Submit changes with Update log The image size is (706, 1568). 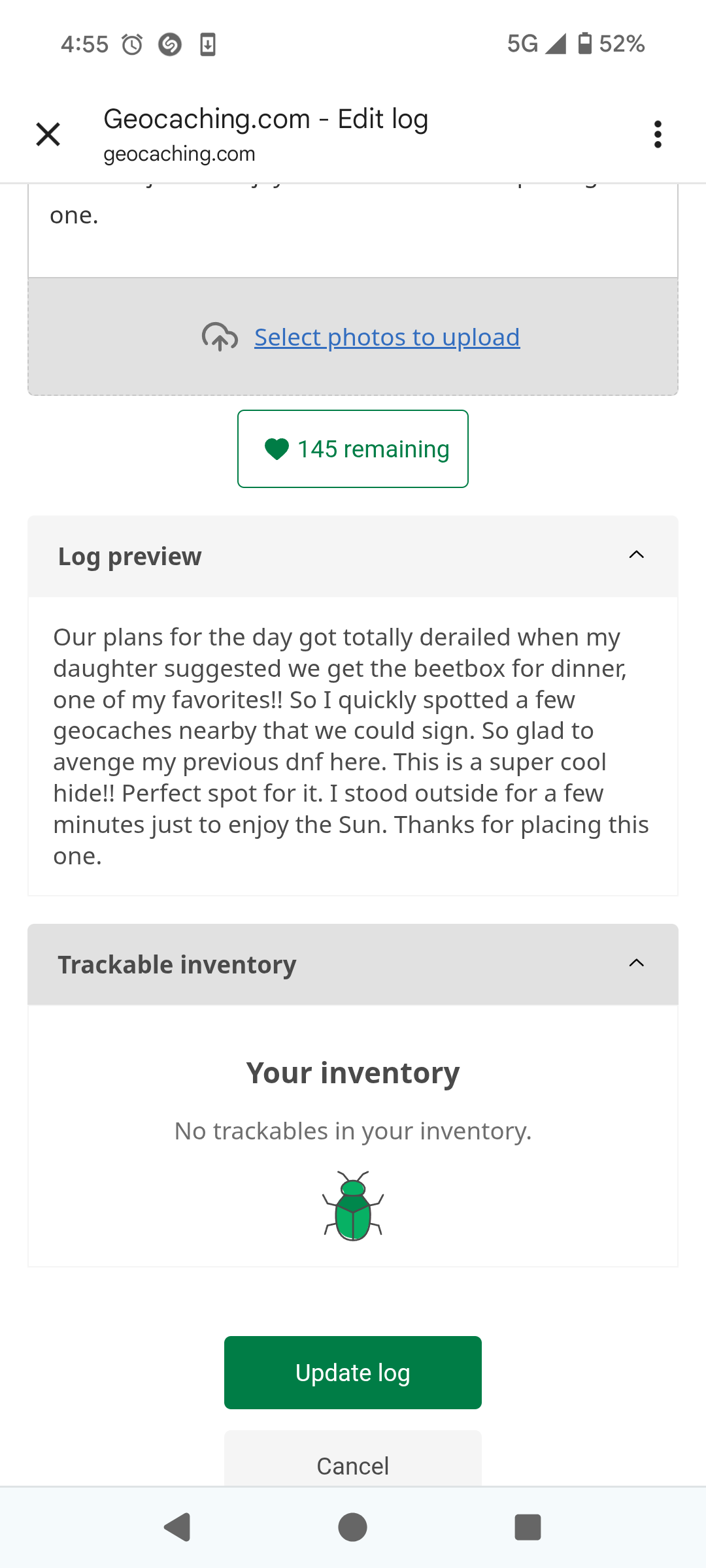point(353,1373)
